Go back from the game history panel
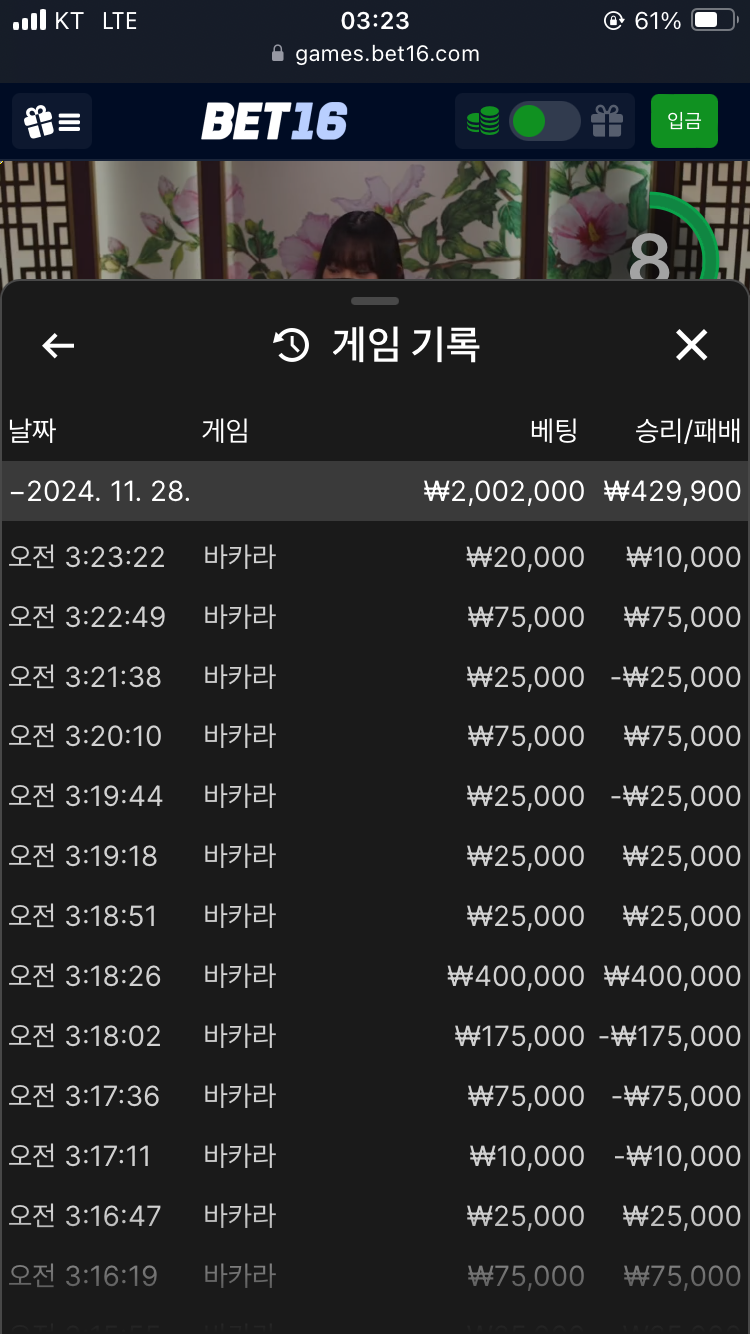The height and width of the screenshot is (1334, 750). pyautogui.click(x=58, y=346)
